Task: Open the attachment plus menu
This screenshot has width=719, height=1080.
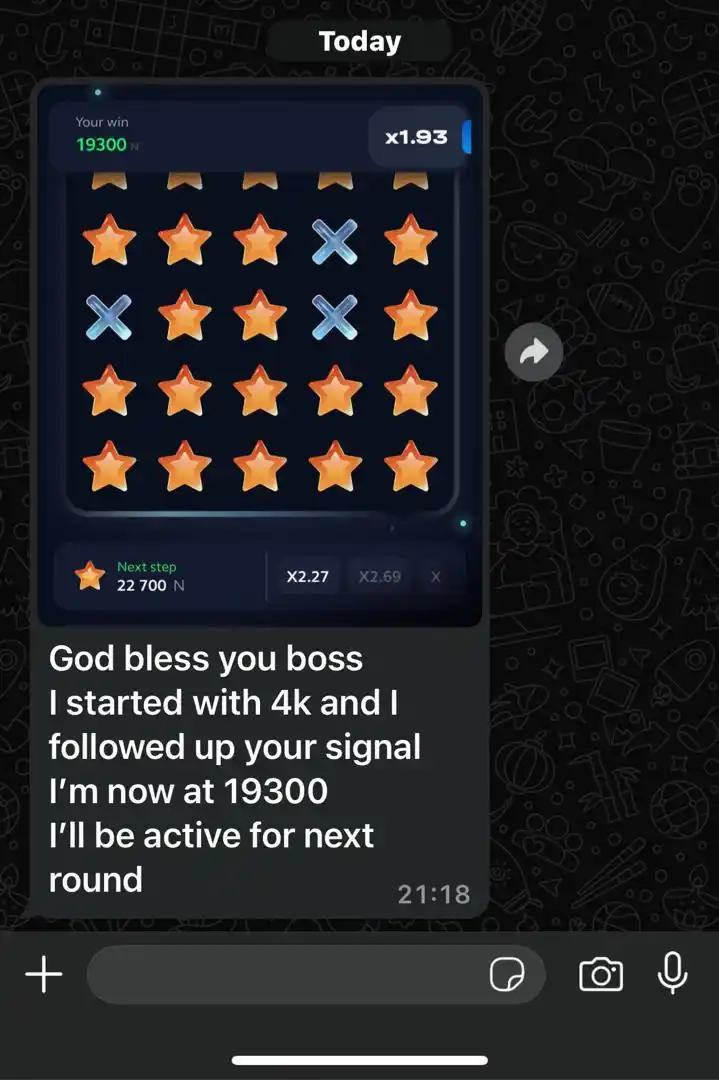Action: [x=43, y=974]
